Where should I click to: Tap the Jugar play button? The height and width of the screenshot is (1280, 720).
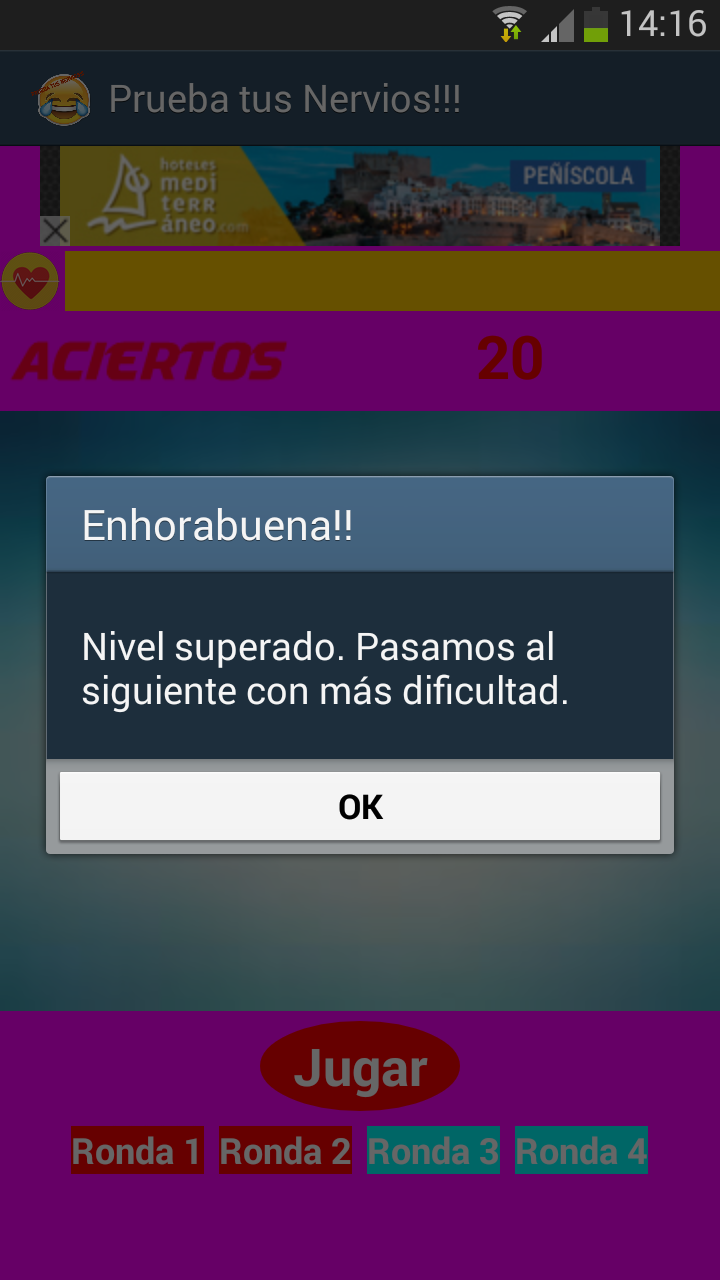tap(360, 1067)
